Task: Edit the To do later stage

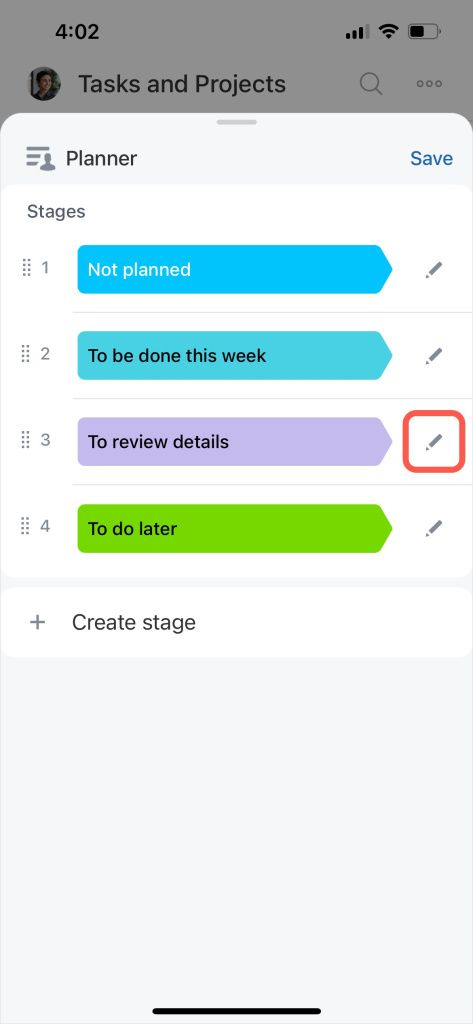Action: tap(433, 528)
